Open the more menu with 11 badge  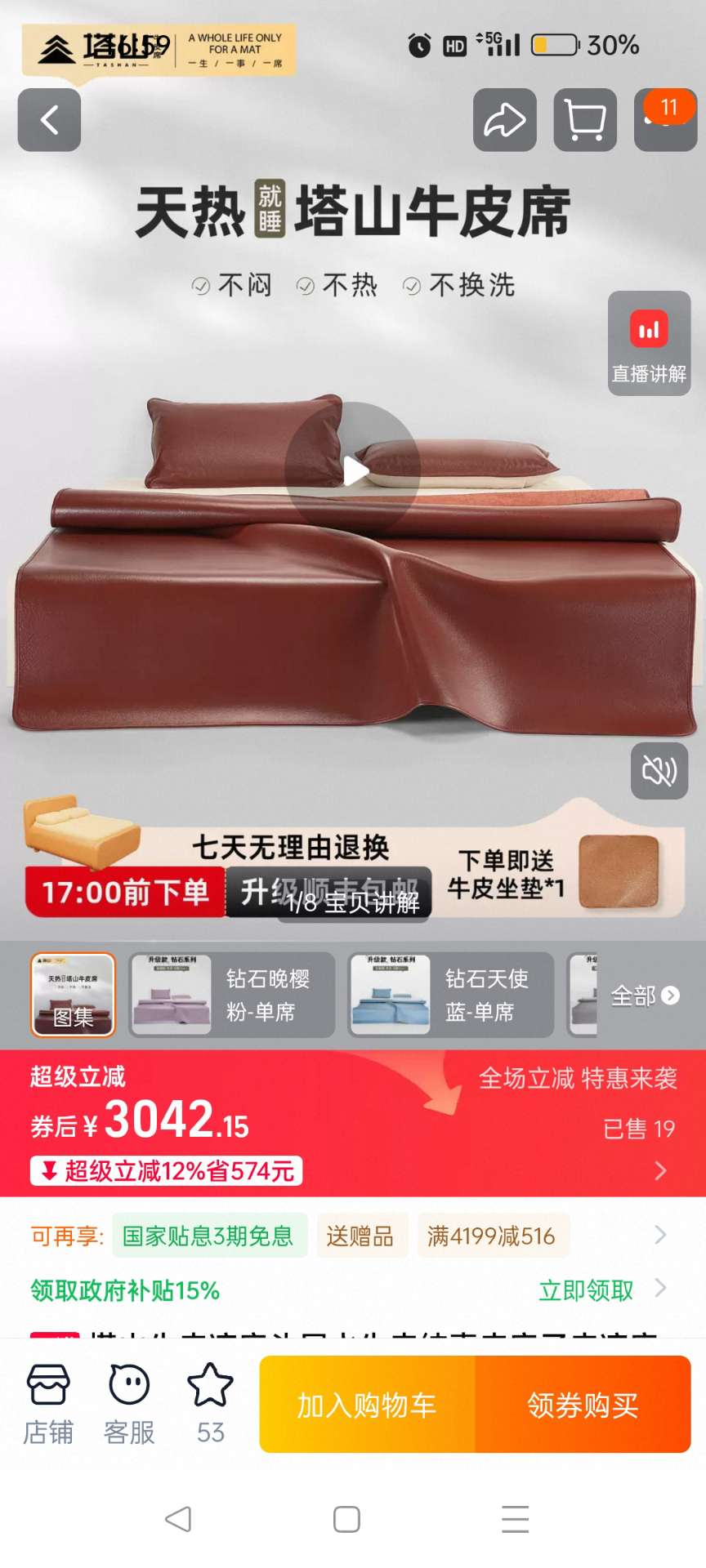(x=665, y=120)
